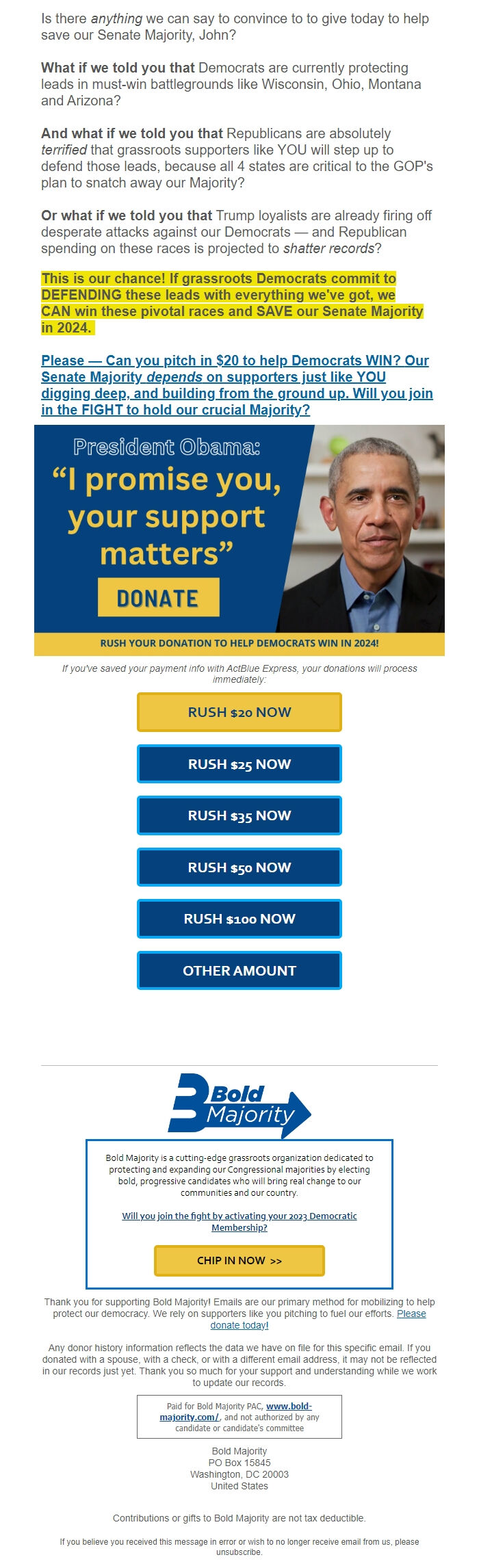Choose OTHER AMOUNT

click(239, 971)
